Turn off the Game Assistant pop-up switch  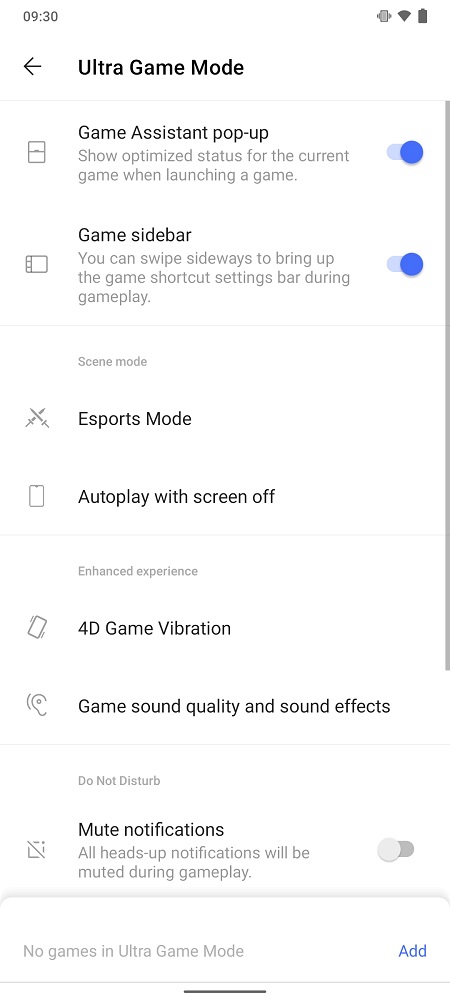[x=405, y=153]
